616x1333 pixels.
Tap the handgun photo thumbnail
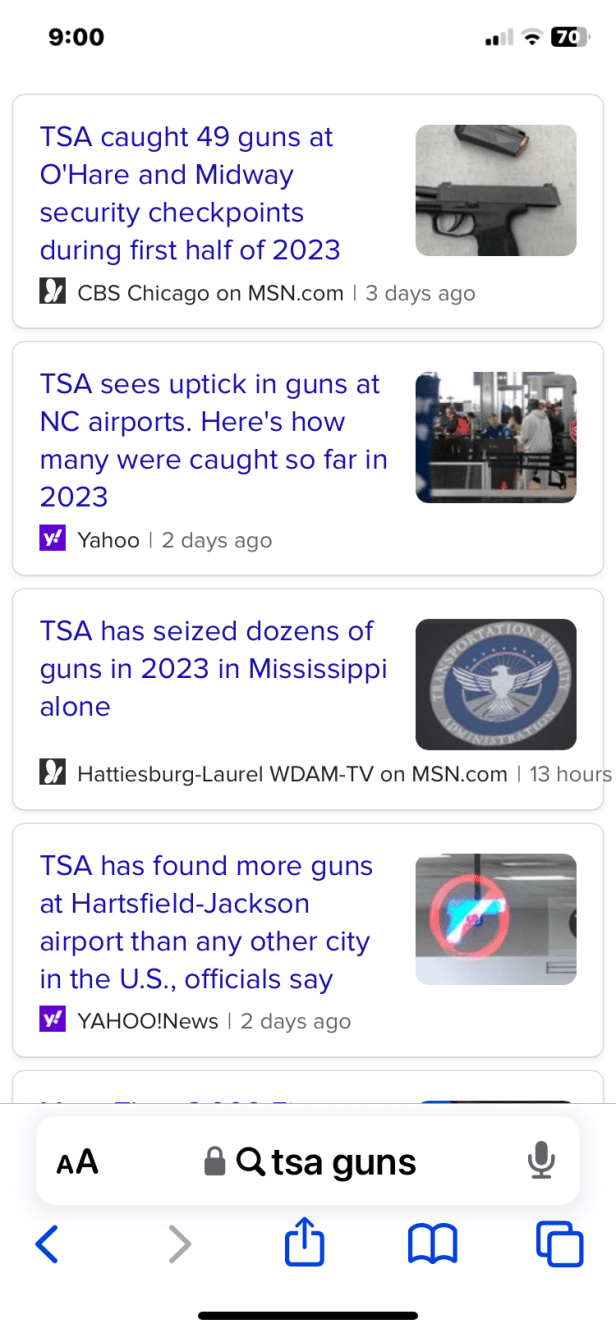[495, 190]
